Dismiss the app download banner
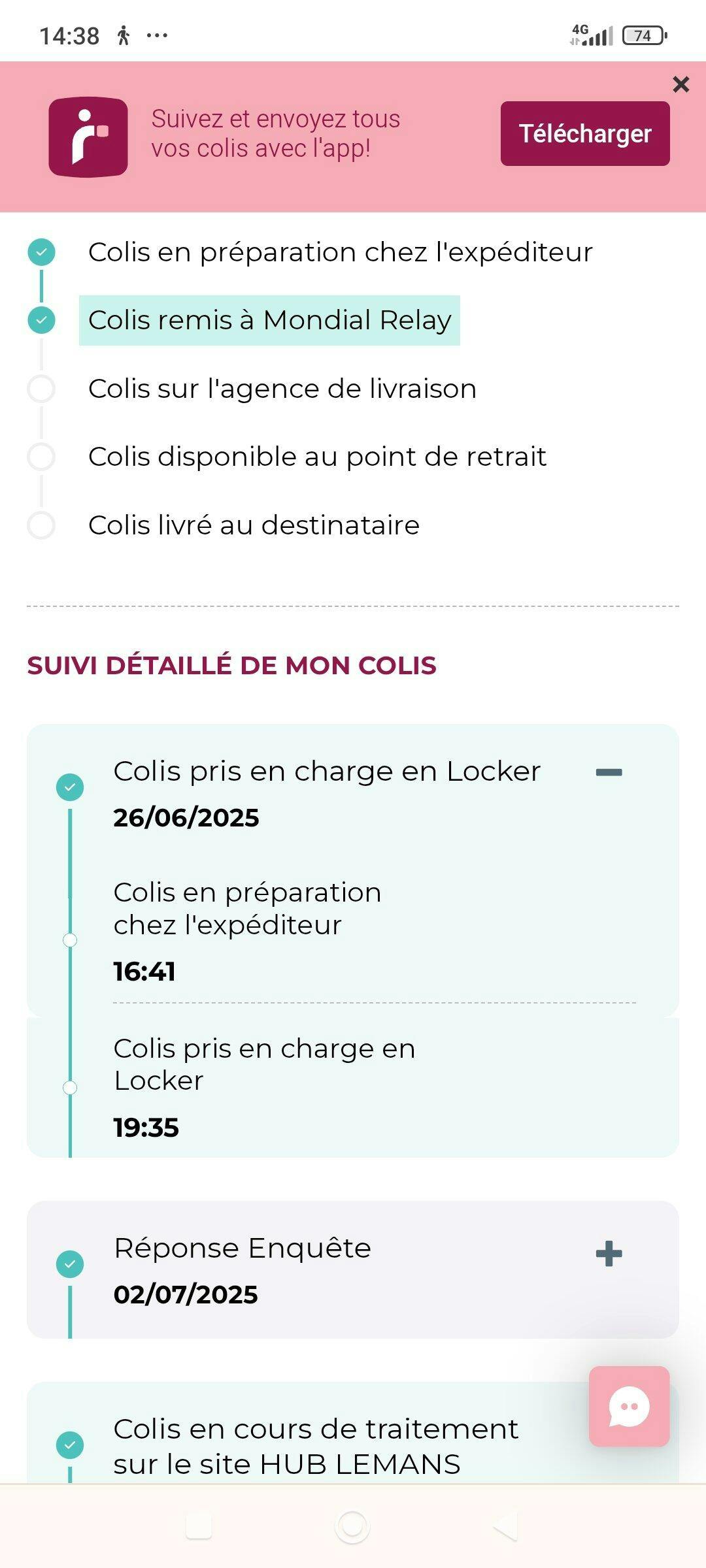Screen dimensions: 706x1568 (681, 84)
